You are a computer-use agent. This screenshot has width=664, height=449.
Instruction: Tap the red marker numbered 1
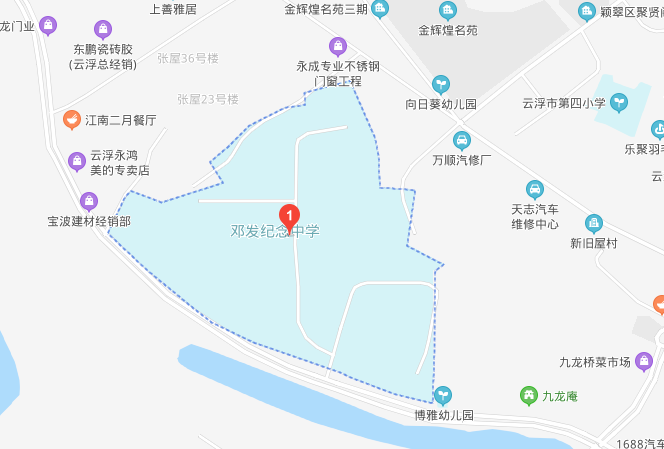(x=289, y=214)
